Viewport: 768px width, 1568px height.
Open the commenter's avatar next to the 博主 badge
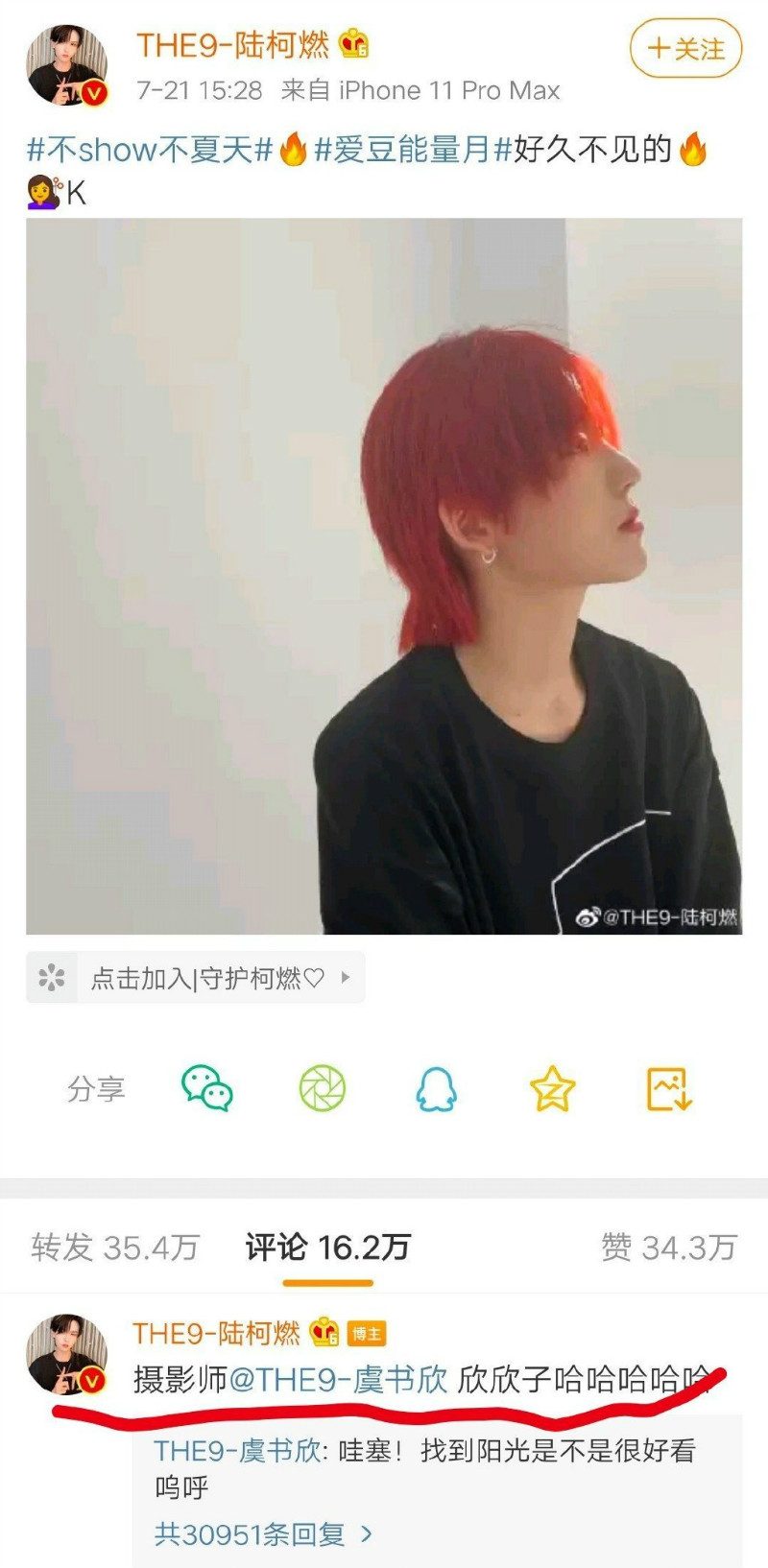(66, 1354)
